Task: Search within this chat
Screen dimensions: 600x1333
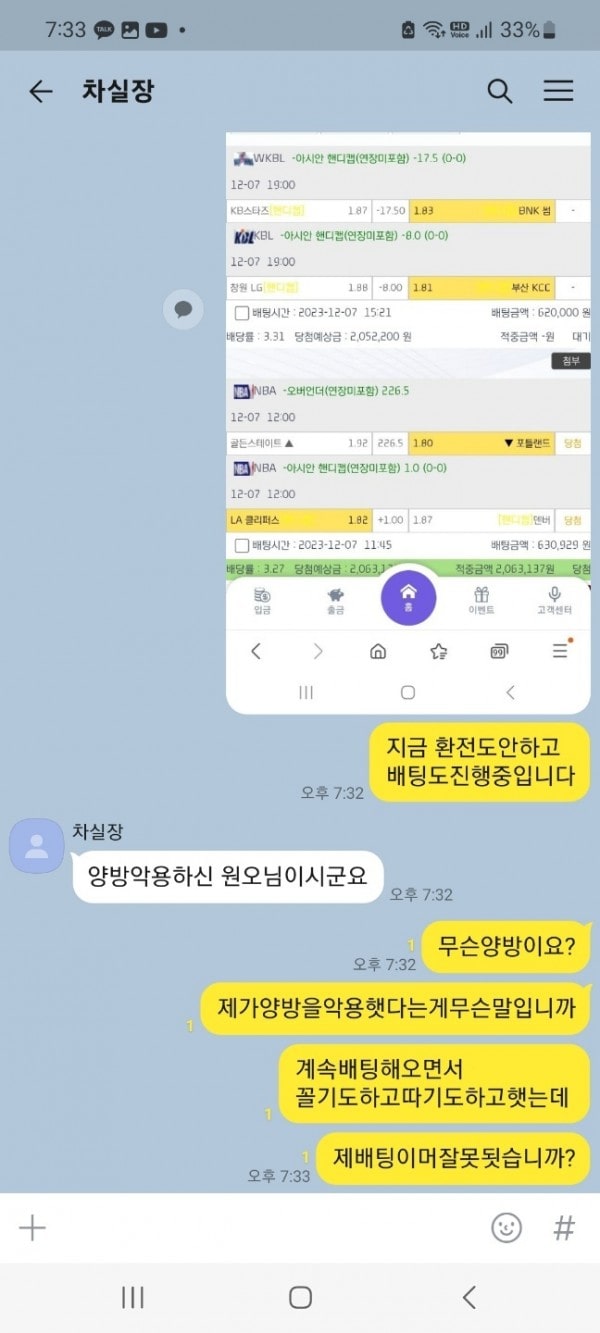Action: (x=499, y=92)
